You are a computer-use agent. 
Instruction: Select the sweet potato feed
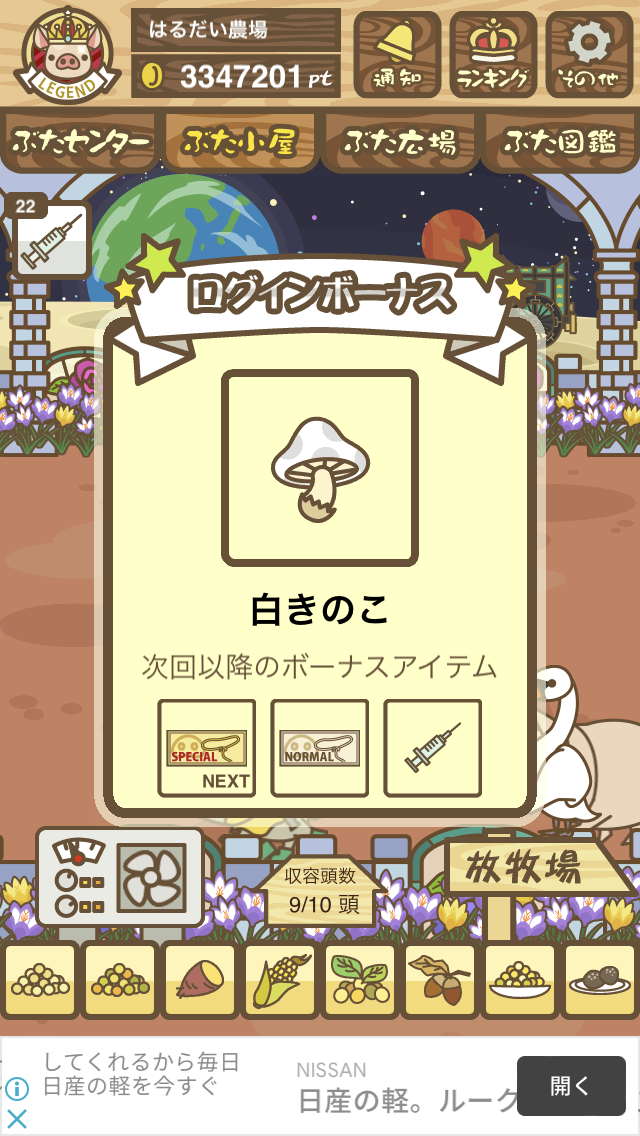coord(200,980)
